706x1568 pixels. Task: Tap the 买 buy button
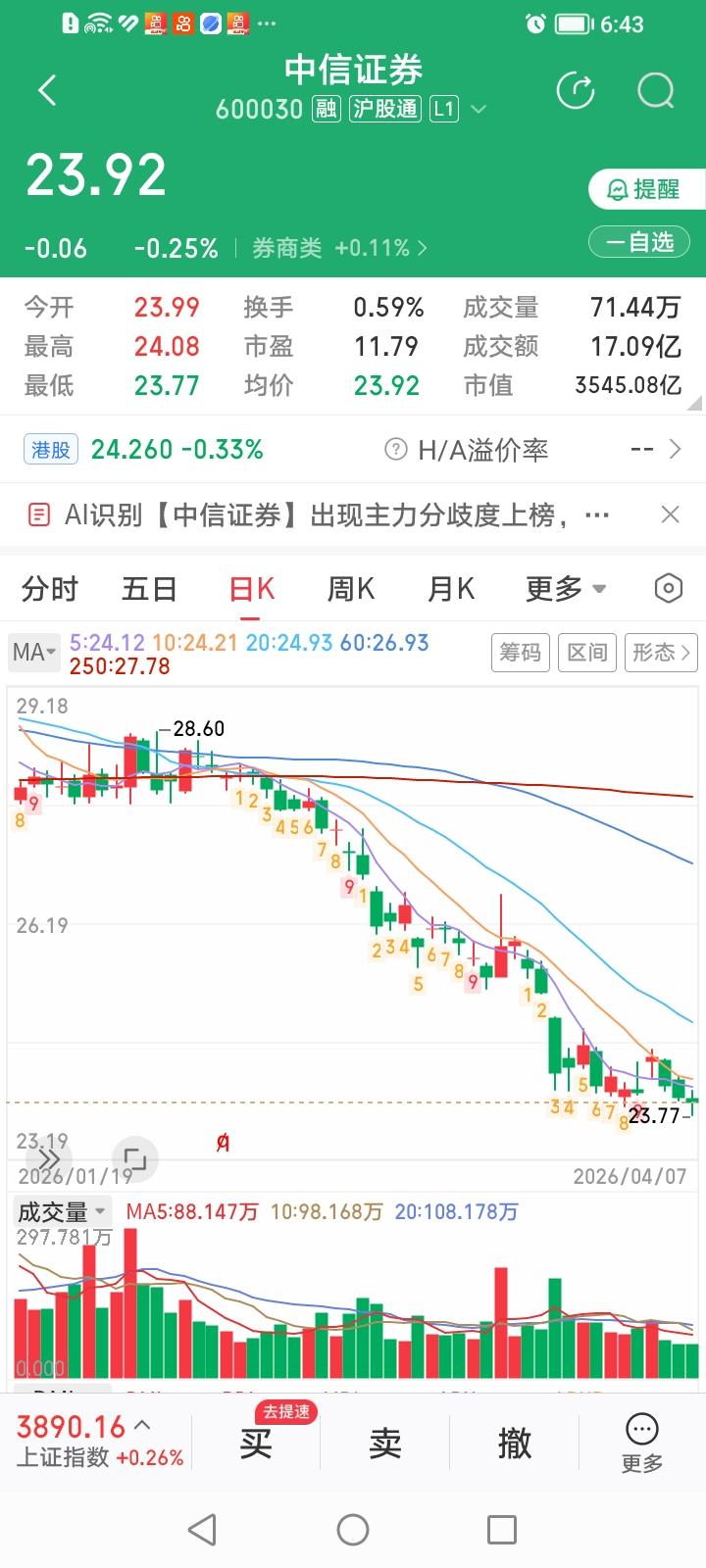point(253,1444)
